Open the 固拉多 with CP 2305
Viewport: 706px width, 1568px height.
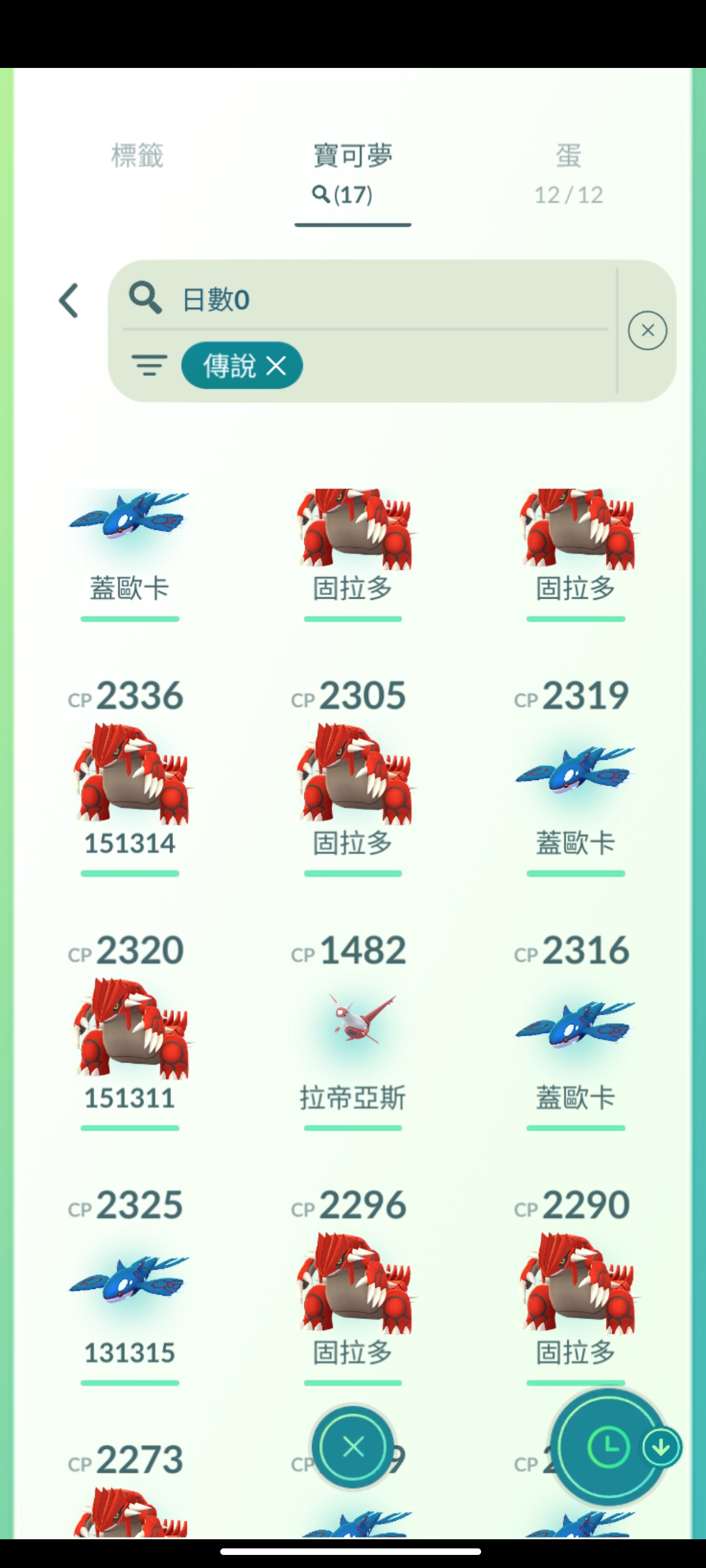[353, 774]
